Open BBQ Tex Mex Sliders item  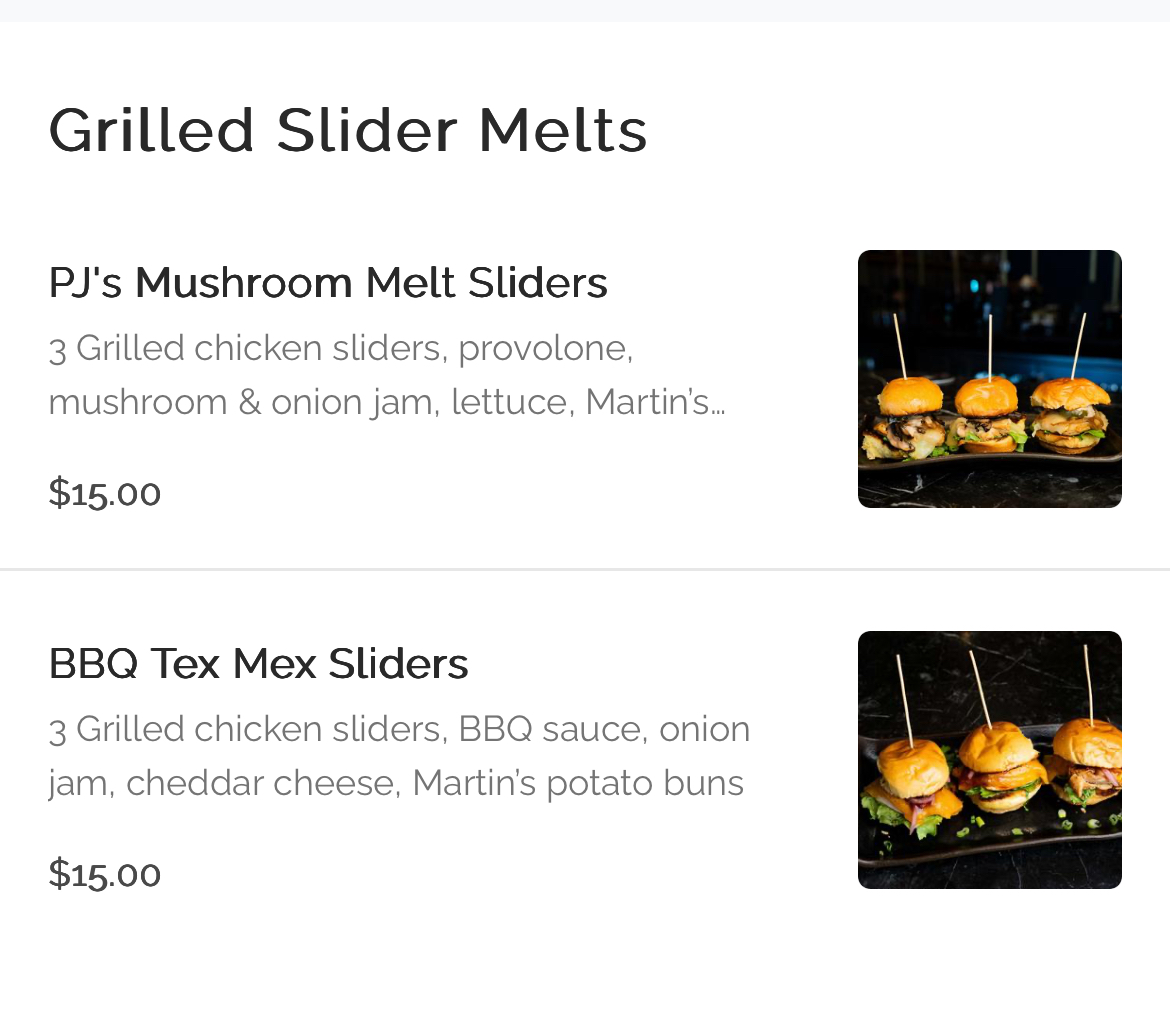(258, 664)
